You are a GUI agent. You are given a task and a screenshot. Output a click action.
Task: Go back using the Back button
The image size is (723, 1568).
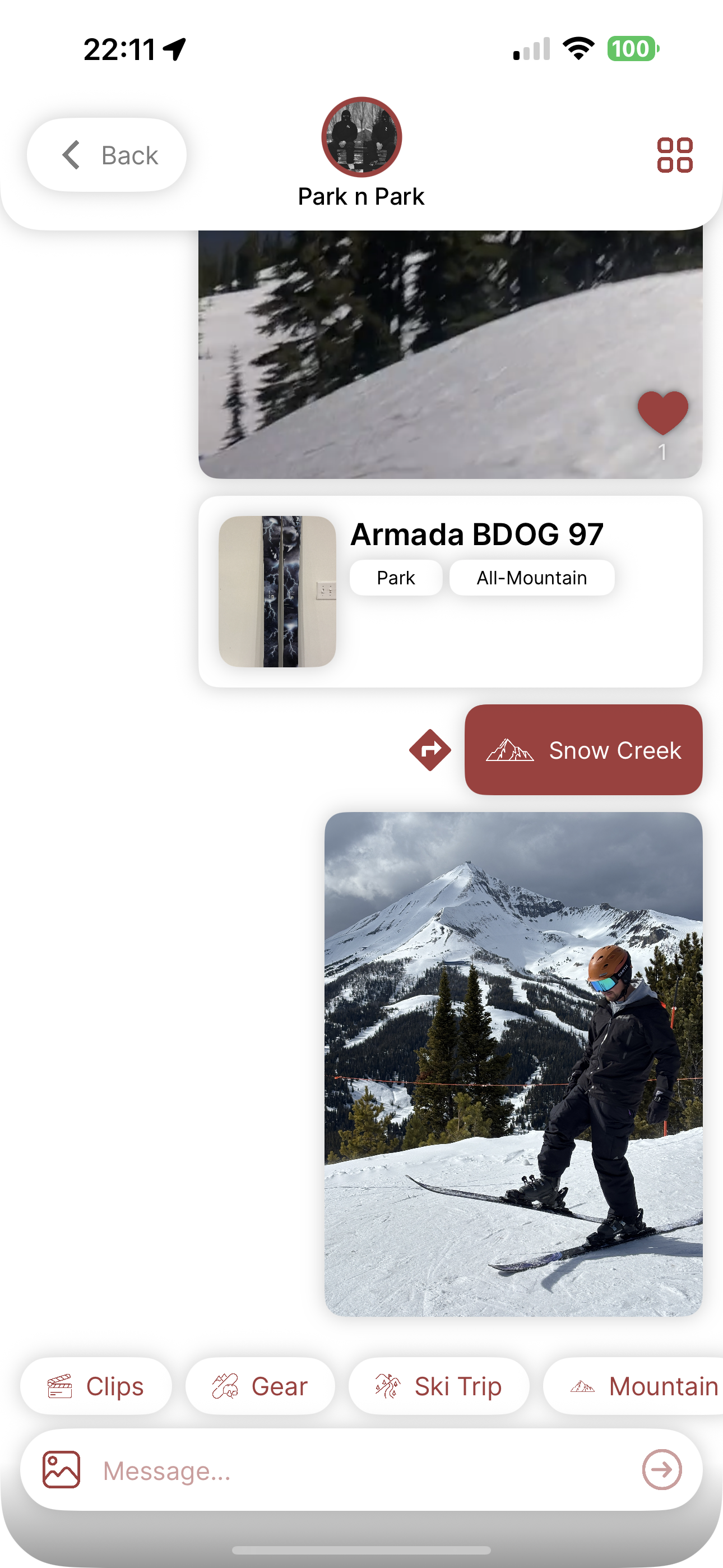point(107,155)
